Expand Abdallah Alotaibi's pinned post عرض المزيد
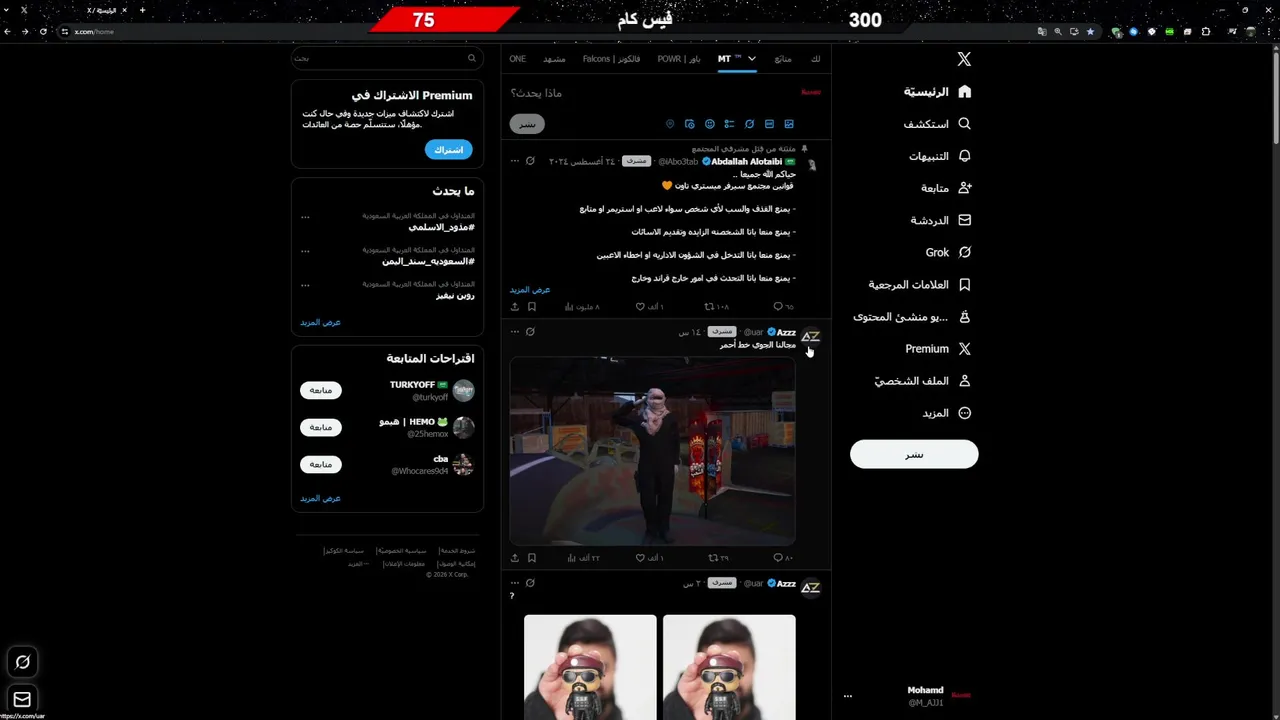The height and width of the screenshot is (720, 1280). 530,290
